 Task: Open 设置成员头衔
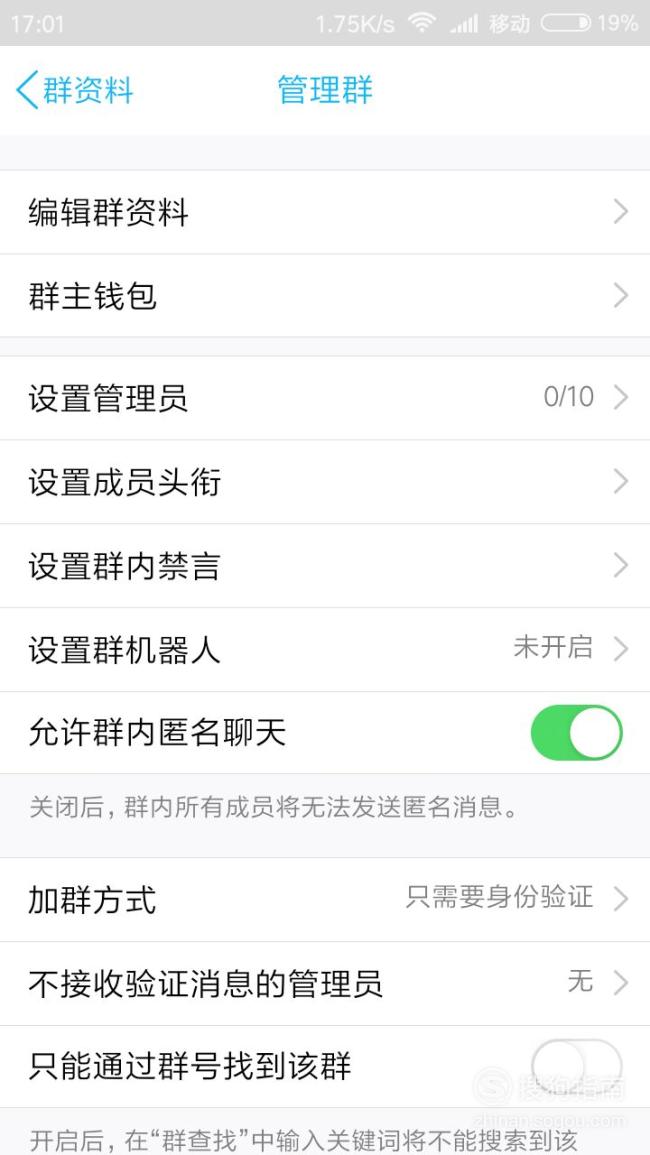pos(325,482)
